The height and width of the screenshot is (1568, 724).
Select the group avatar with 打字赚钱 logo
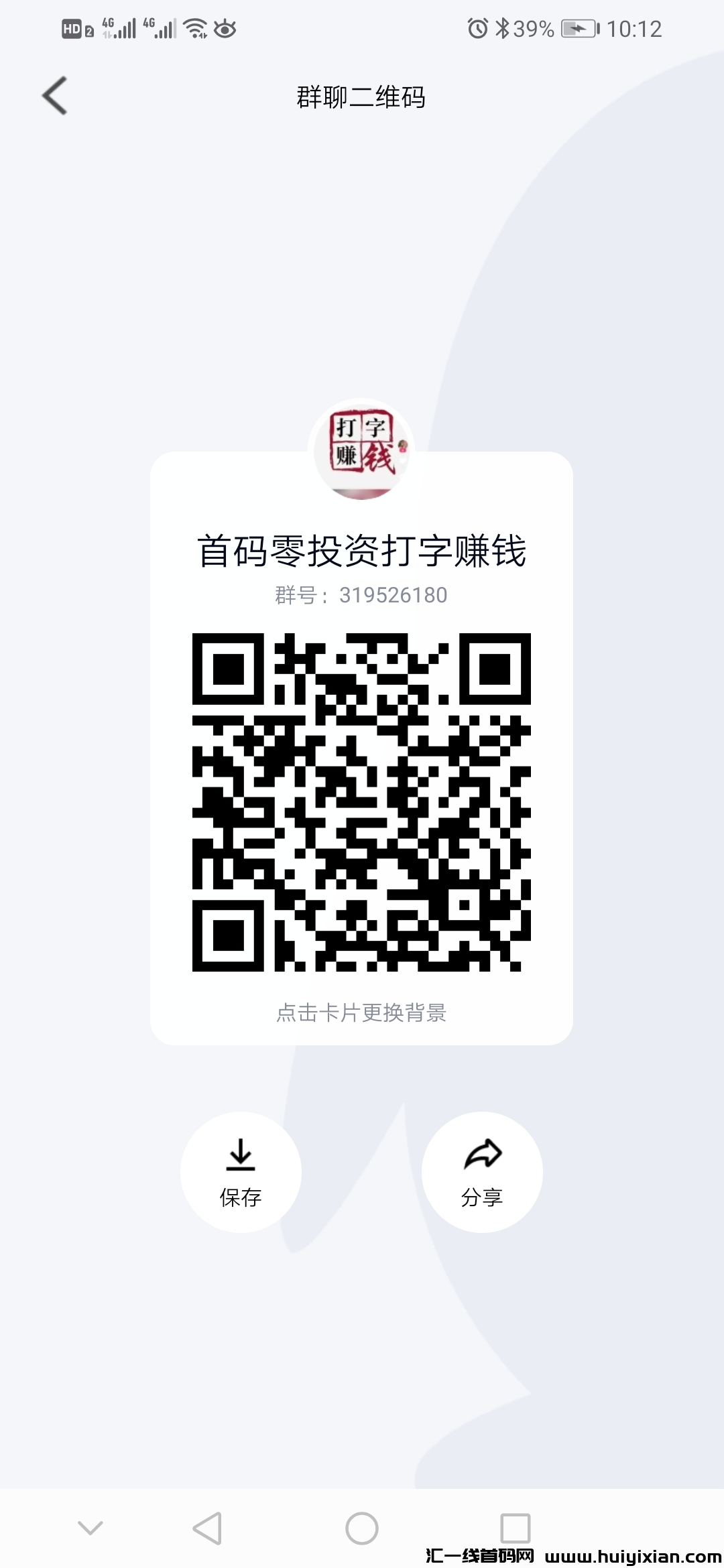(x=362, y=449)
